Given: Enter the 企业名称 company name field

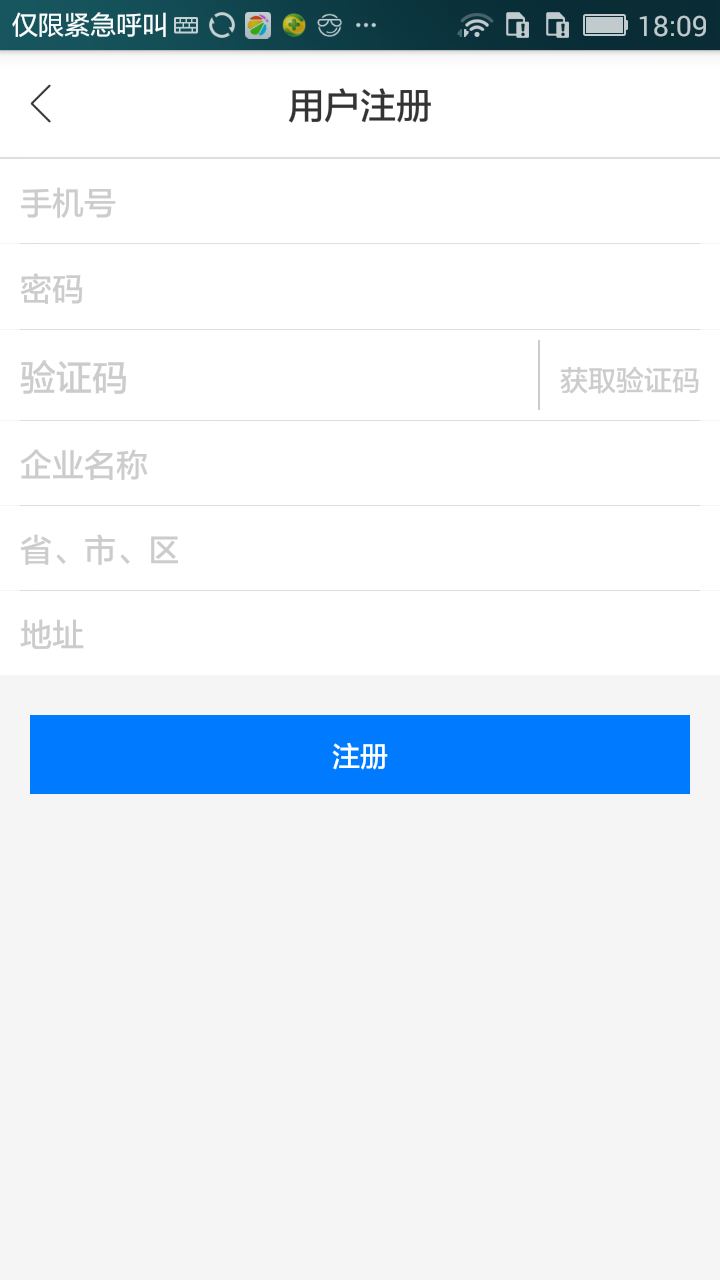Looking at the screenshot, I should point(360,465).
